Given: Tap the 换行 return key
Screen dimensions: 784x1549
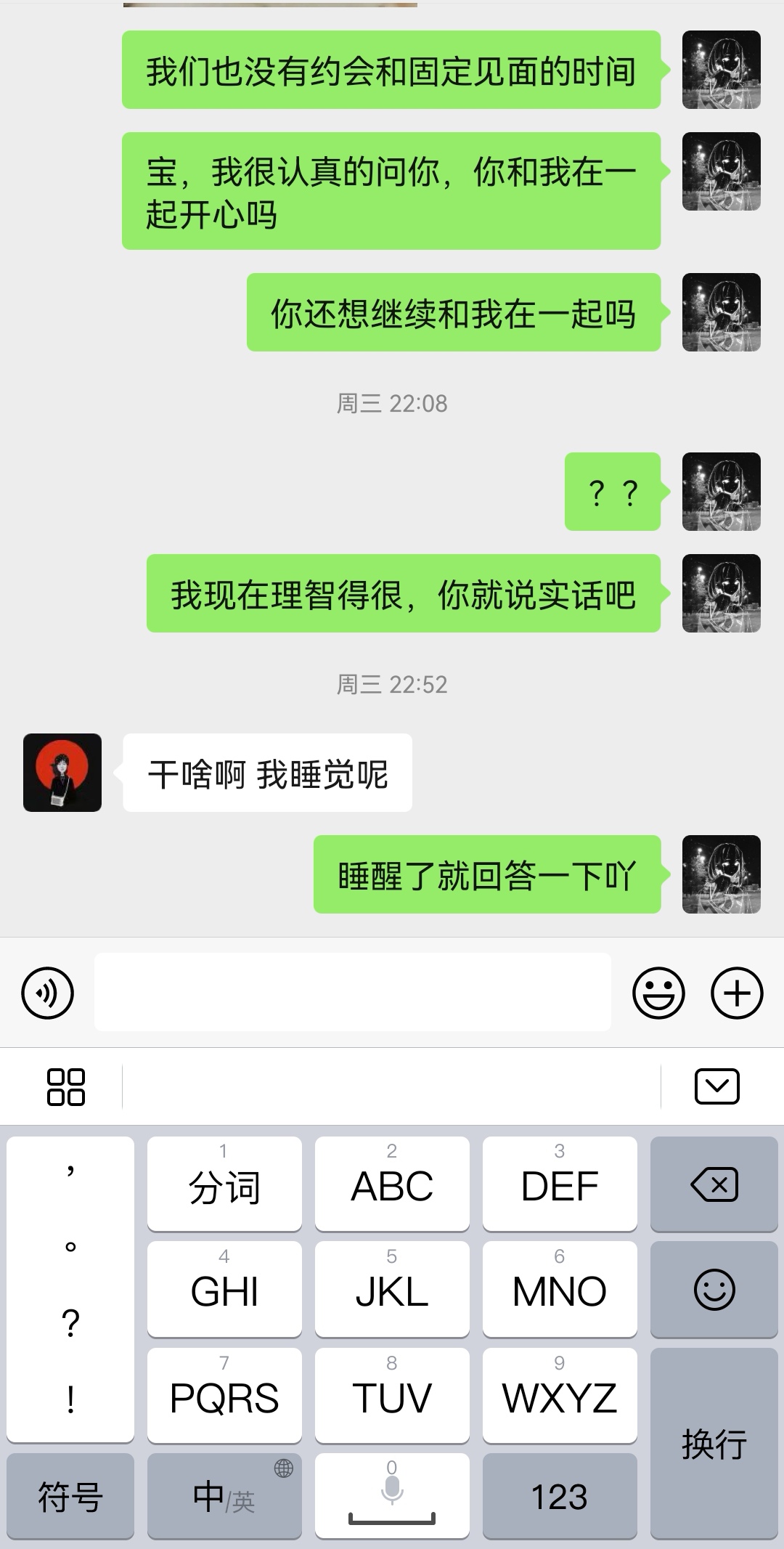Looking at the screenshot, I should click(x=714, y=1443).
